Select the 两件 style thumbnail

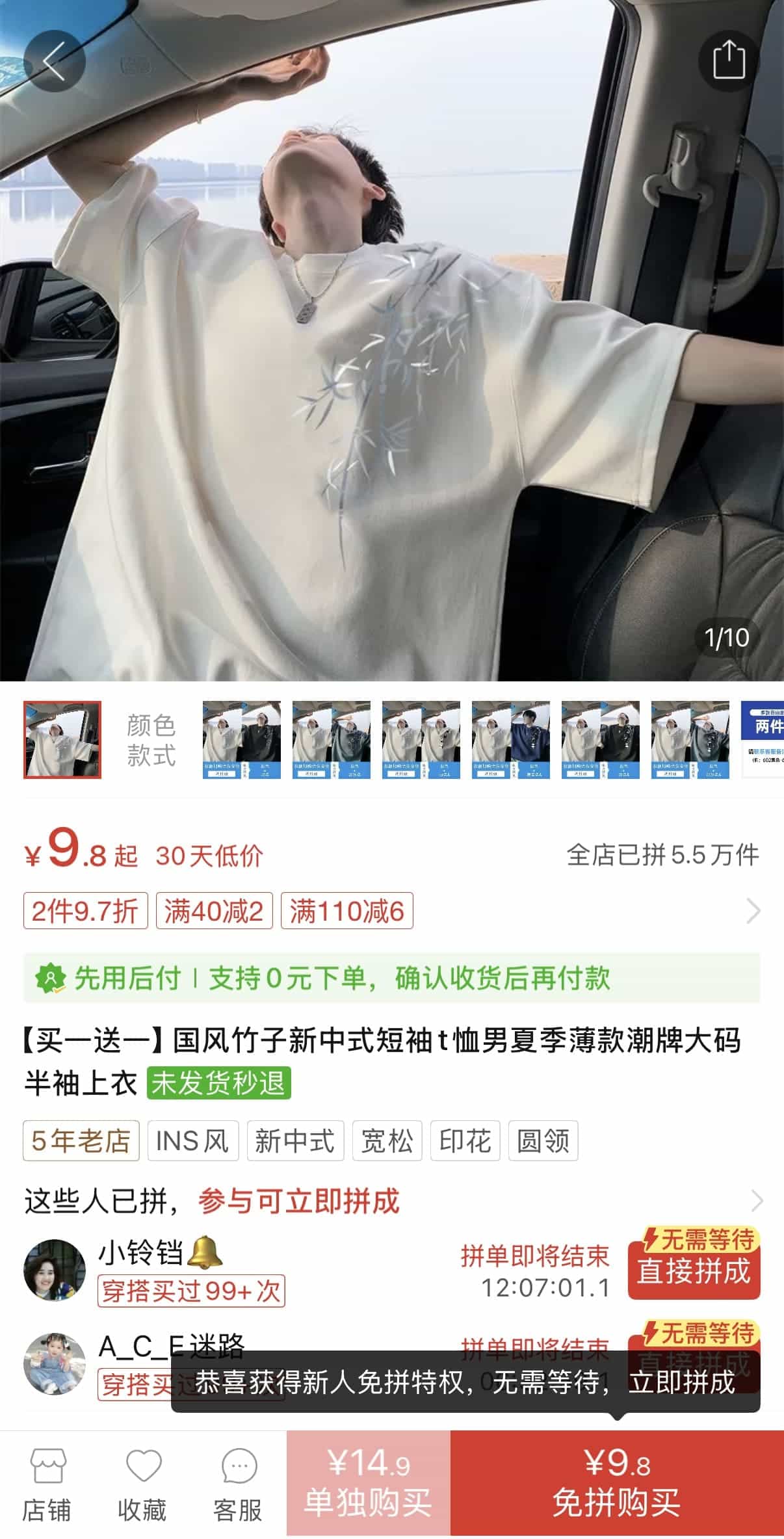(763, 740)
